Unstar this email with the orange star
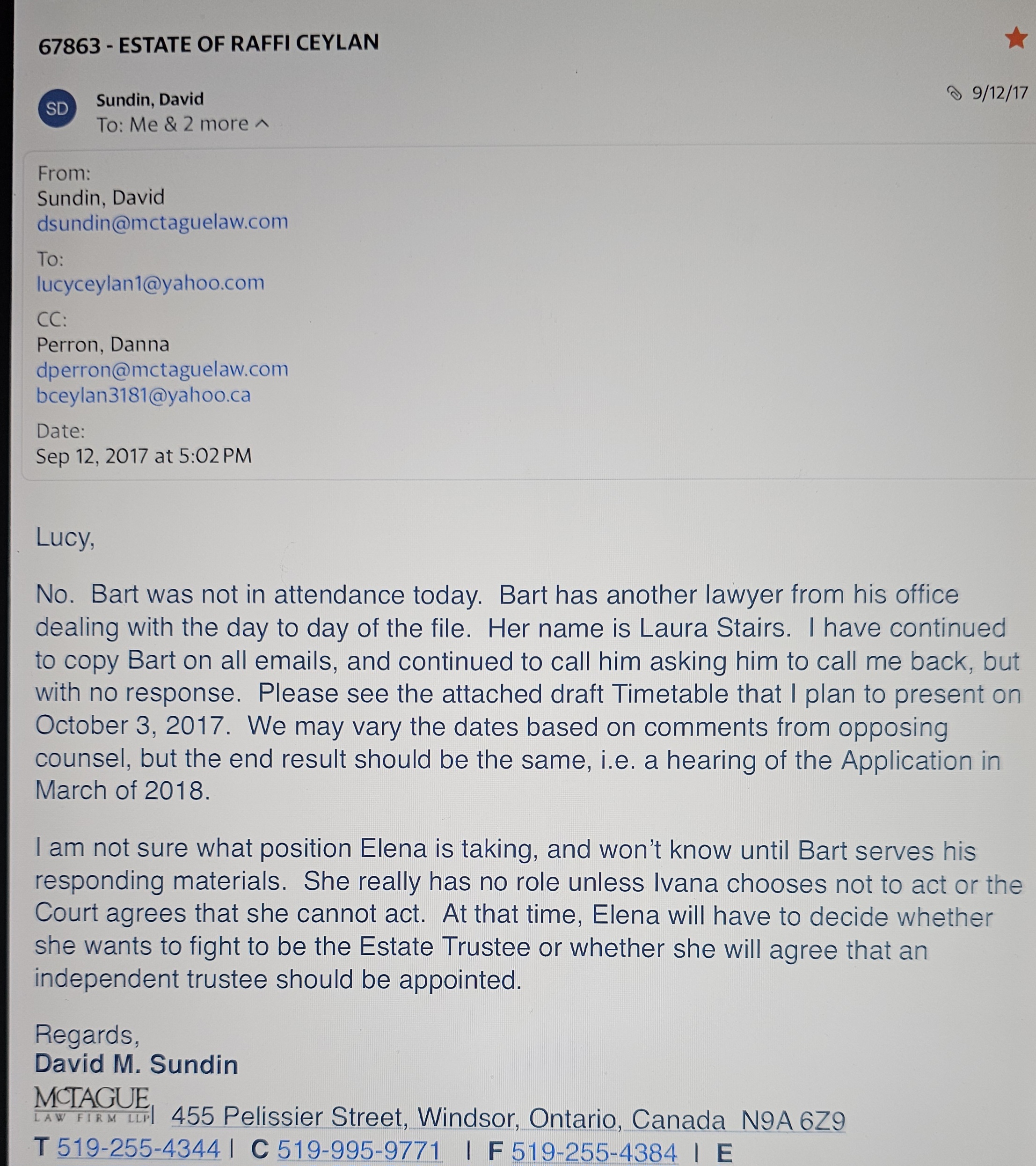 (1015, 39)
